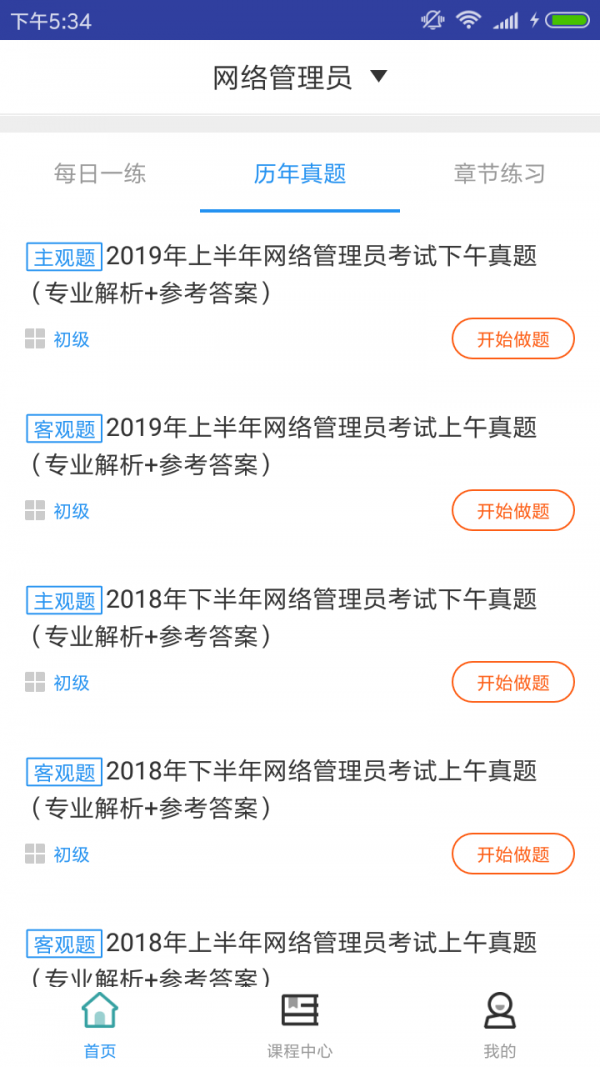Open the 课程中心 tab
600x1067 pixels.
[300, 1025]
